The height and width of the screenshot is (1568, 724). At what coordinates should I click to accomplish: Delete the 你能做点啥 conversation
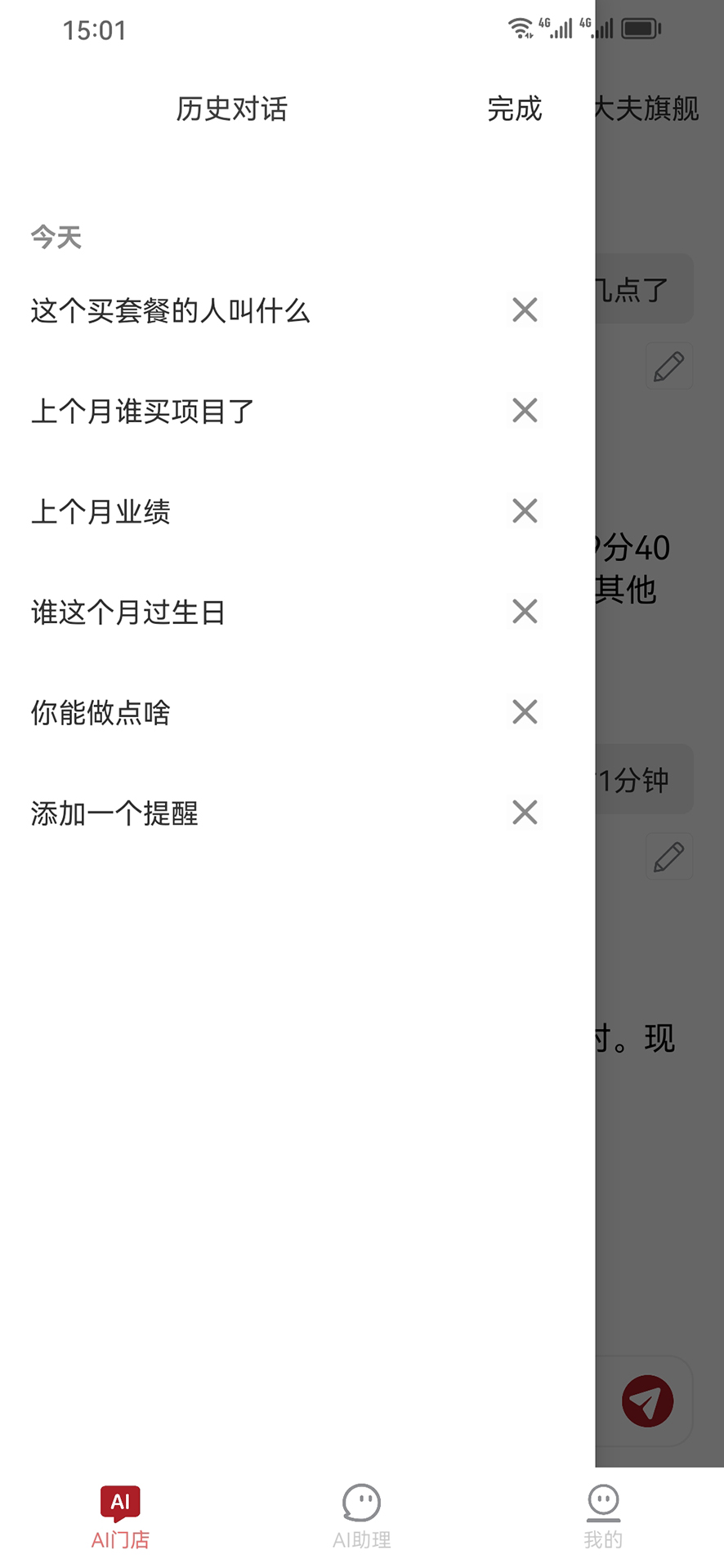coord(524,712)
